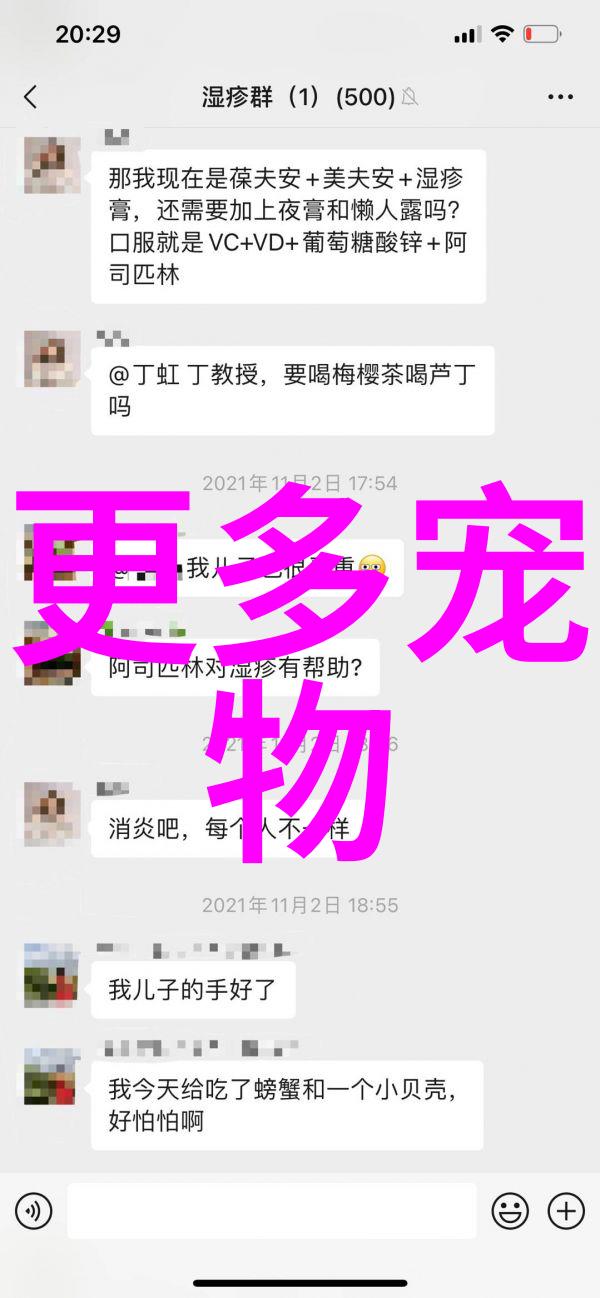
Task: Switch to voice message input
Action: pyautogui.click(x=33, y=1211)
